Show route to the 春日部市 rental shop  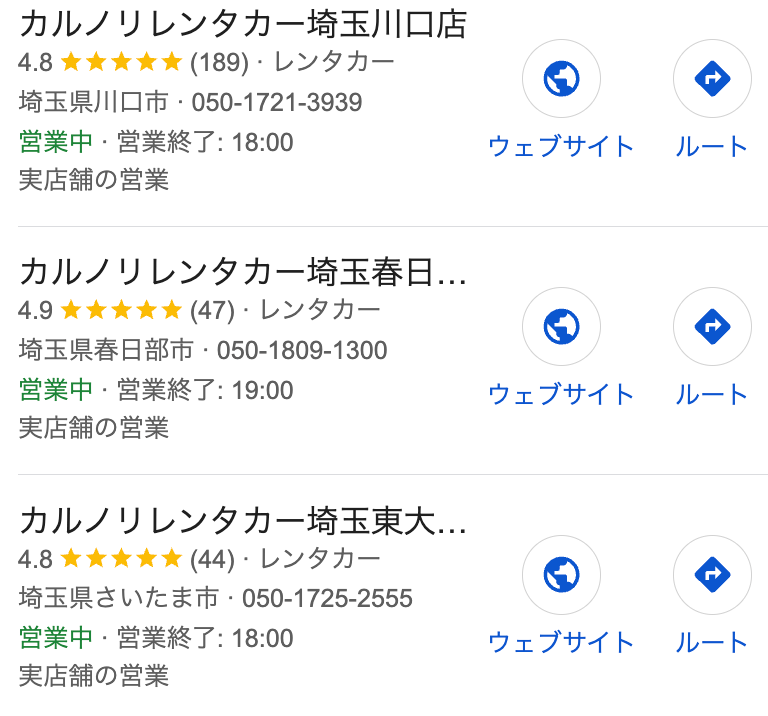pyautogui.click(x=712, y=327)
